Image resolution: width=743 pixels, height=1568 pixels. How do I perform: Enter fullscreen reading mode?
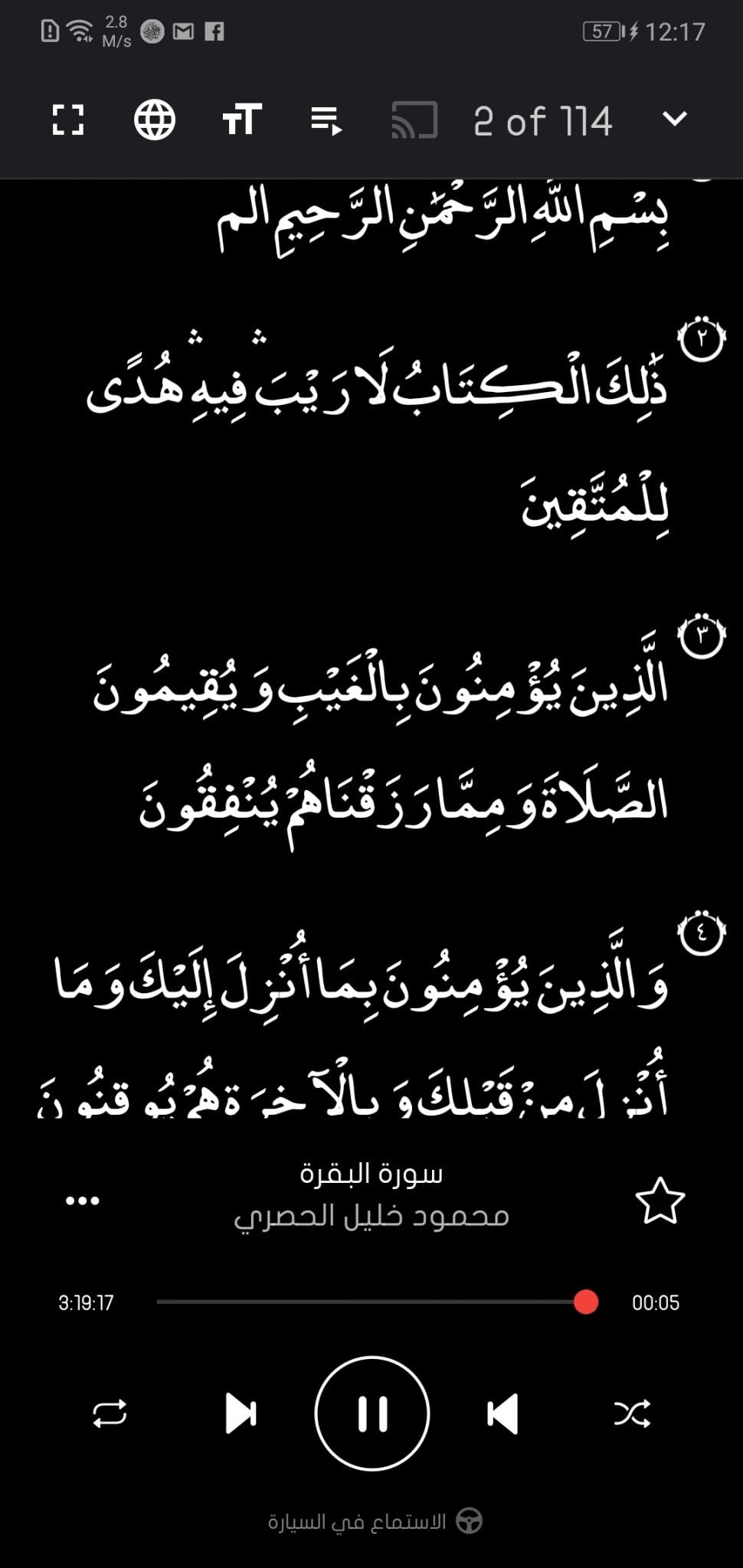68,120
